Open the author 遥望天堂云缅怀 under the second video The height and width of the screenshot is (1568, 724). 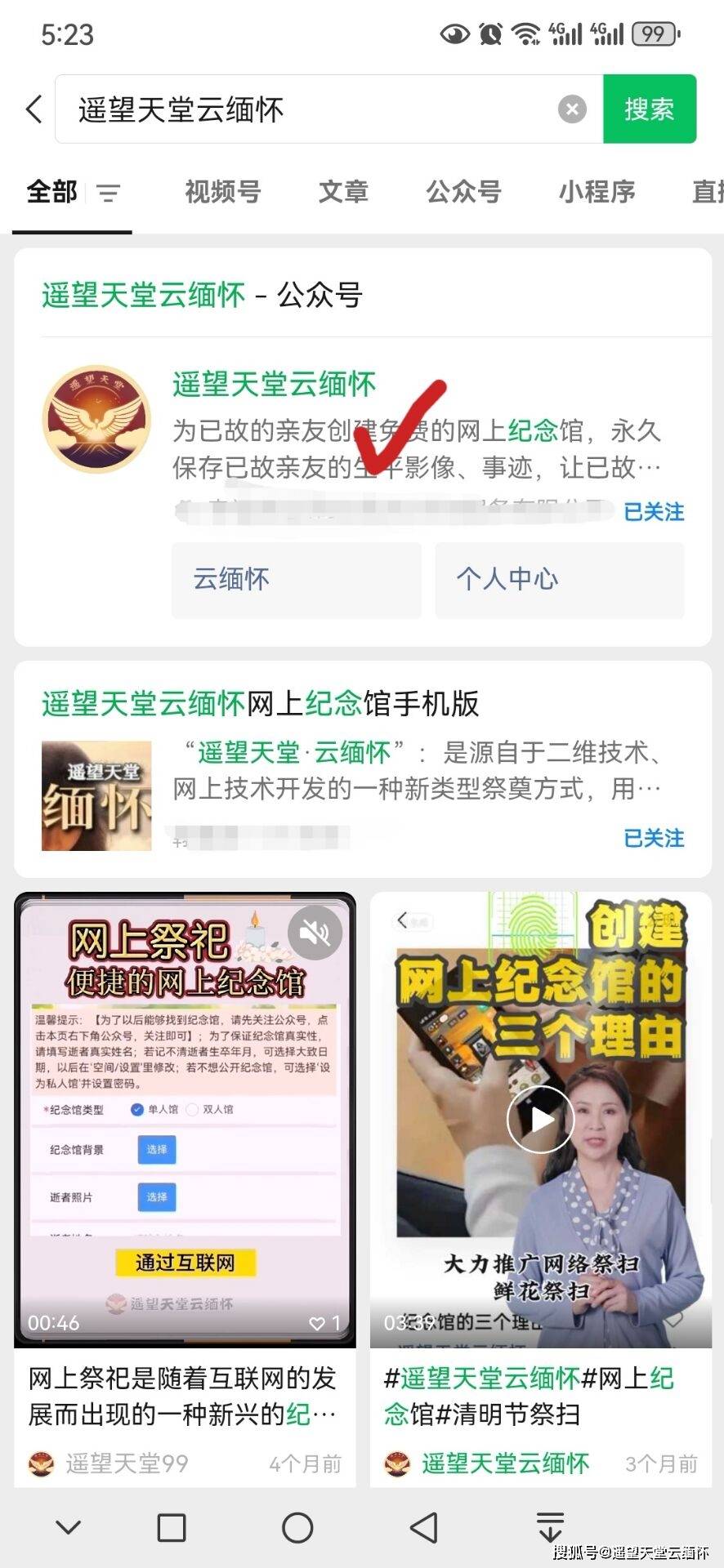coord(504,1464)
